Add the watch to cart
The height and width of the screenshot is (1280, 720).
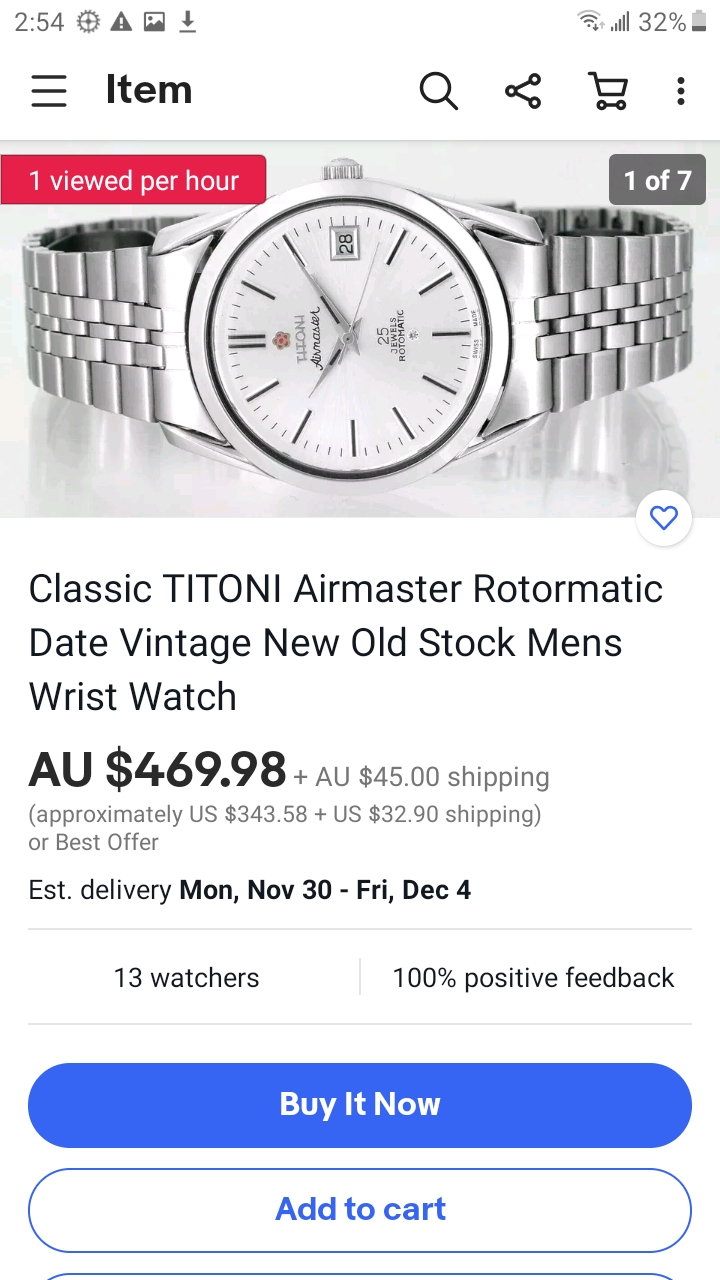360,1209
